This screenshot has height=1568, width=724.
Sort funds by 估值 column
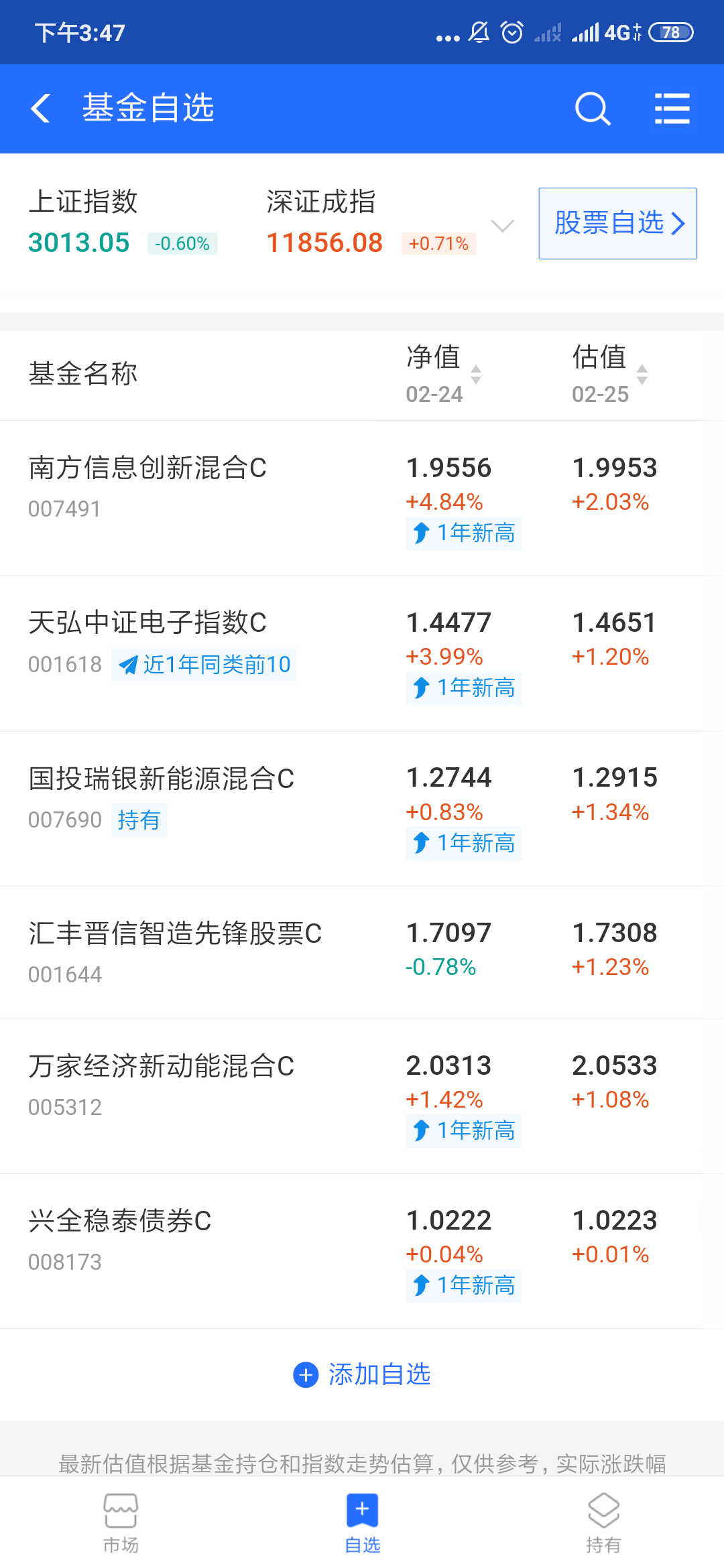[609, 373]
